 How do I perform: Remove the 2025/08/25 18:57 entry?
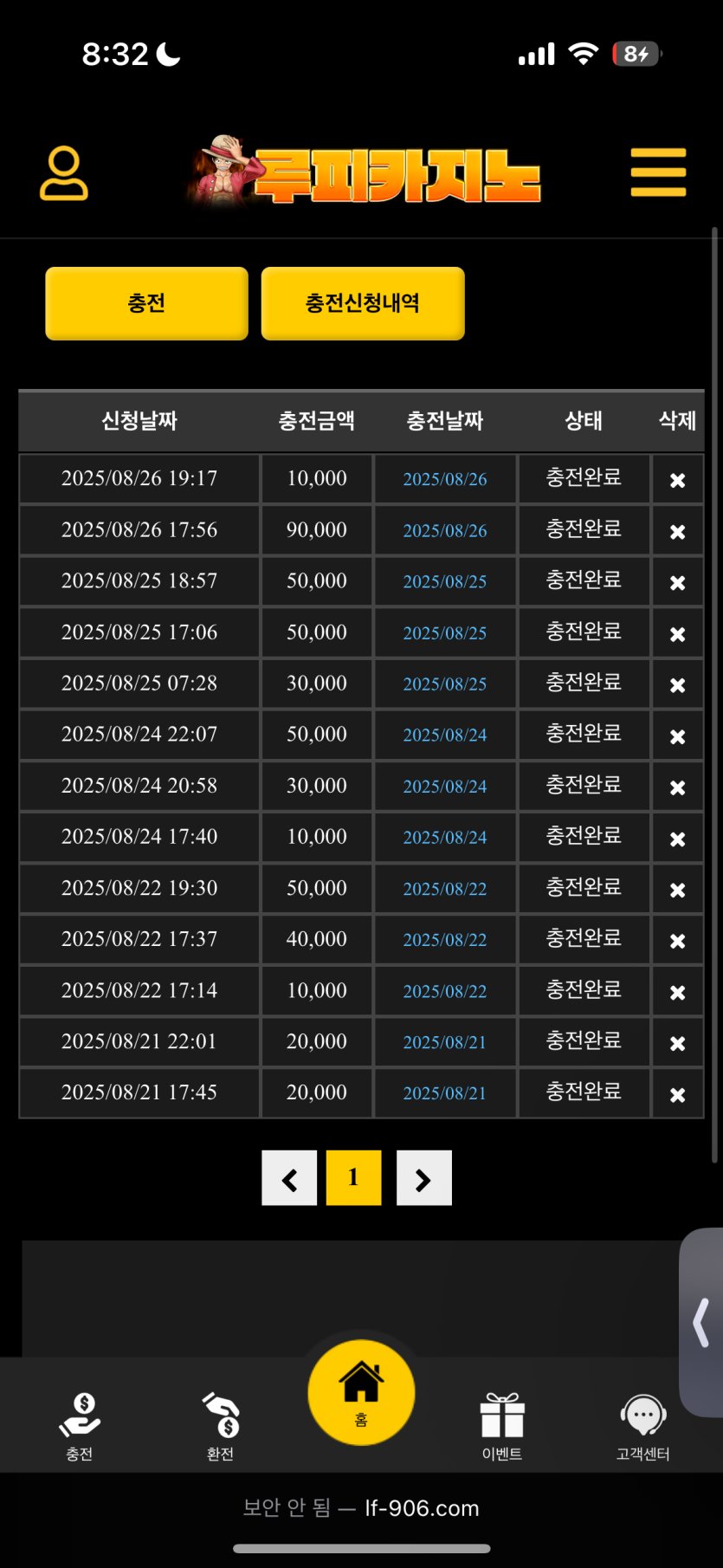677,582
